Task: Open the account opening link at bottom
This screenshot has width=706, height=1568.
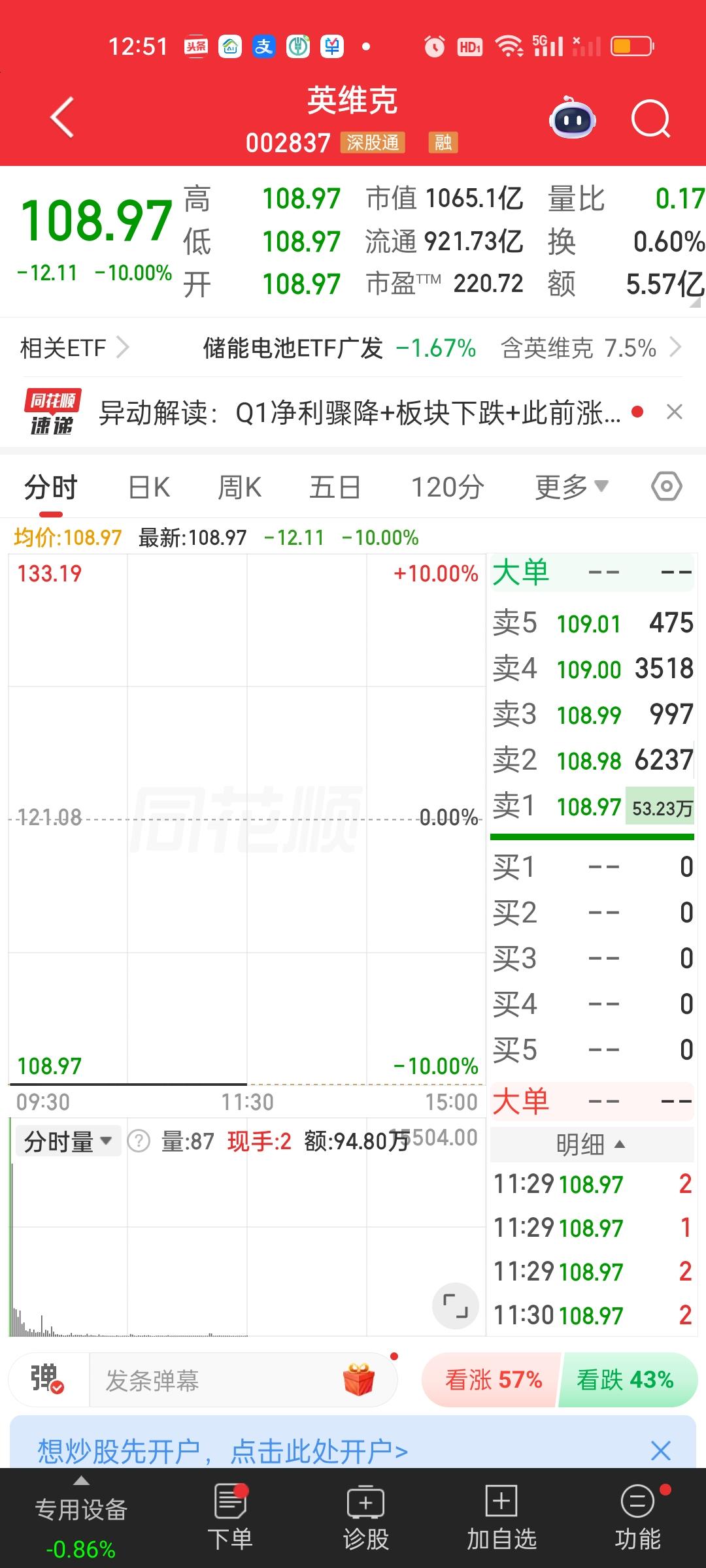Action: 222,1450
